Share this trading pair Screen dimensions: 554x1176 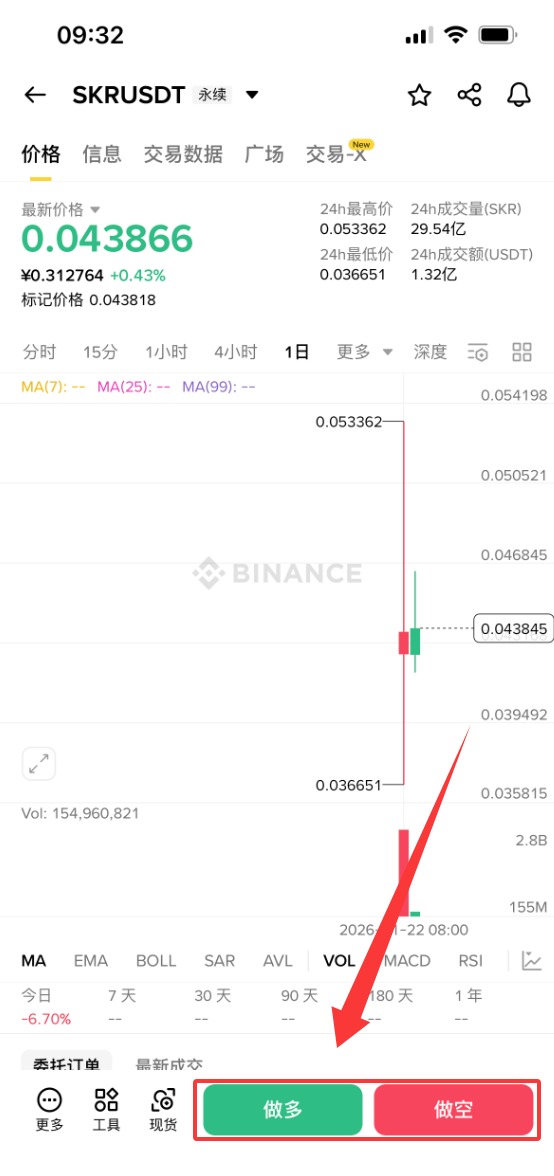tap(469, 95)
